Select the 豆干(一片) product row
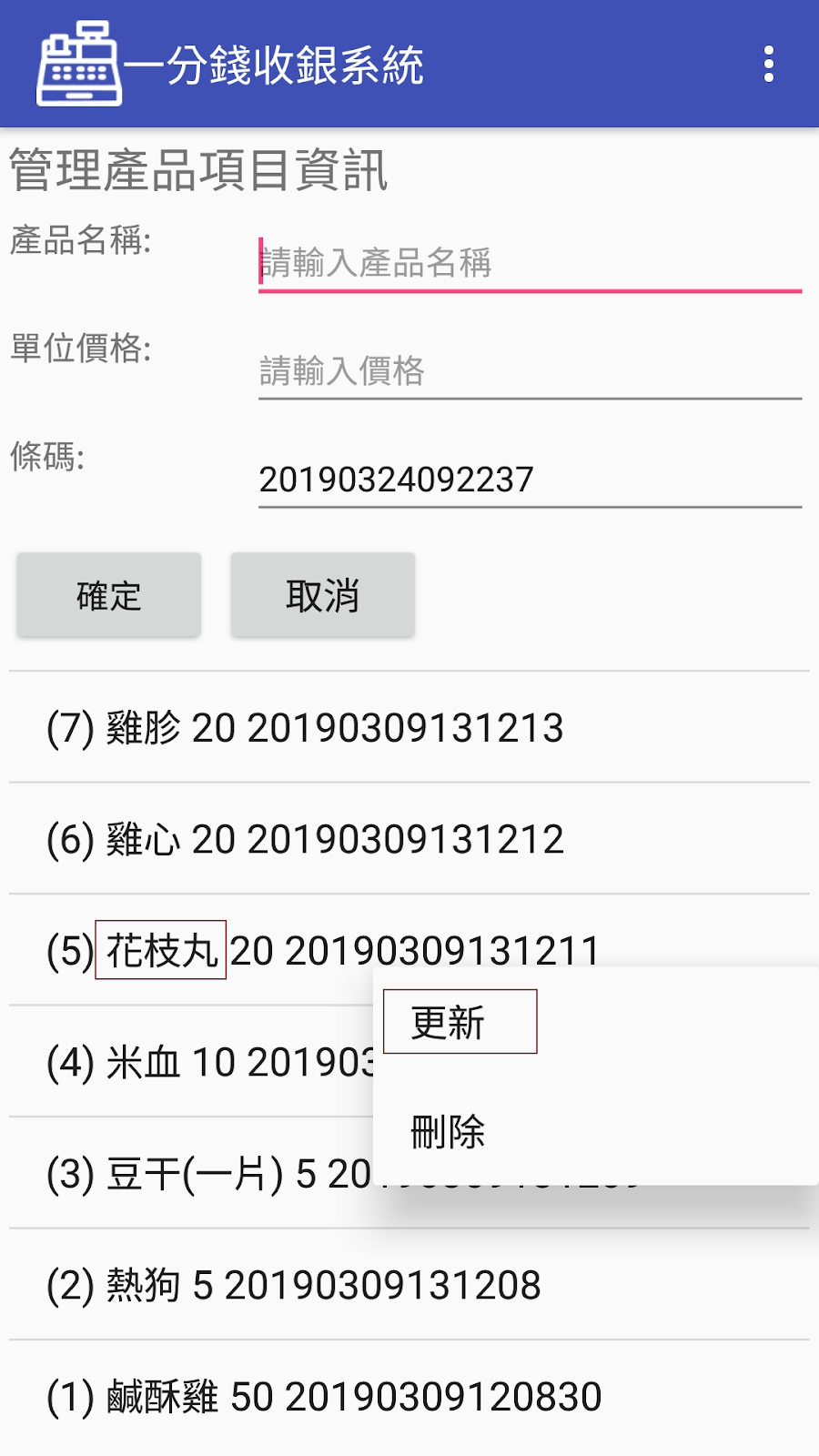This screenshot has width=819, height=1456. (x=191, y=1174)
